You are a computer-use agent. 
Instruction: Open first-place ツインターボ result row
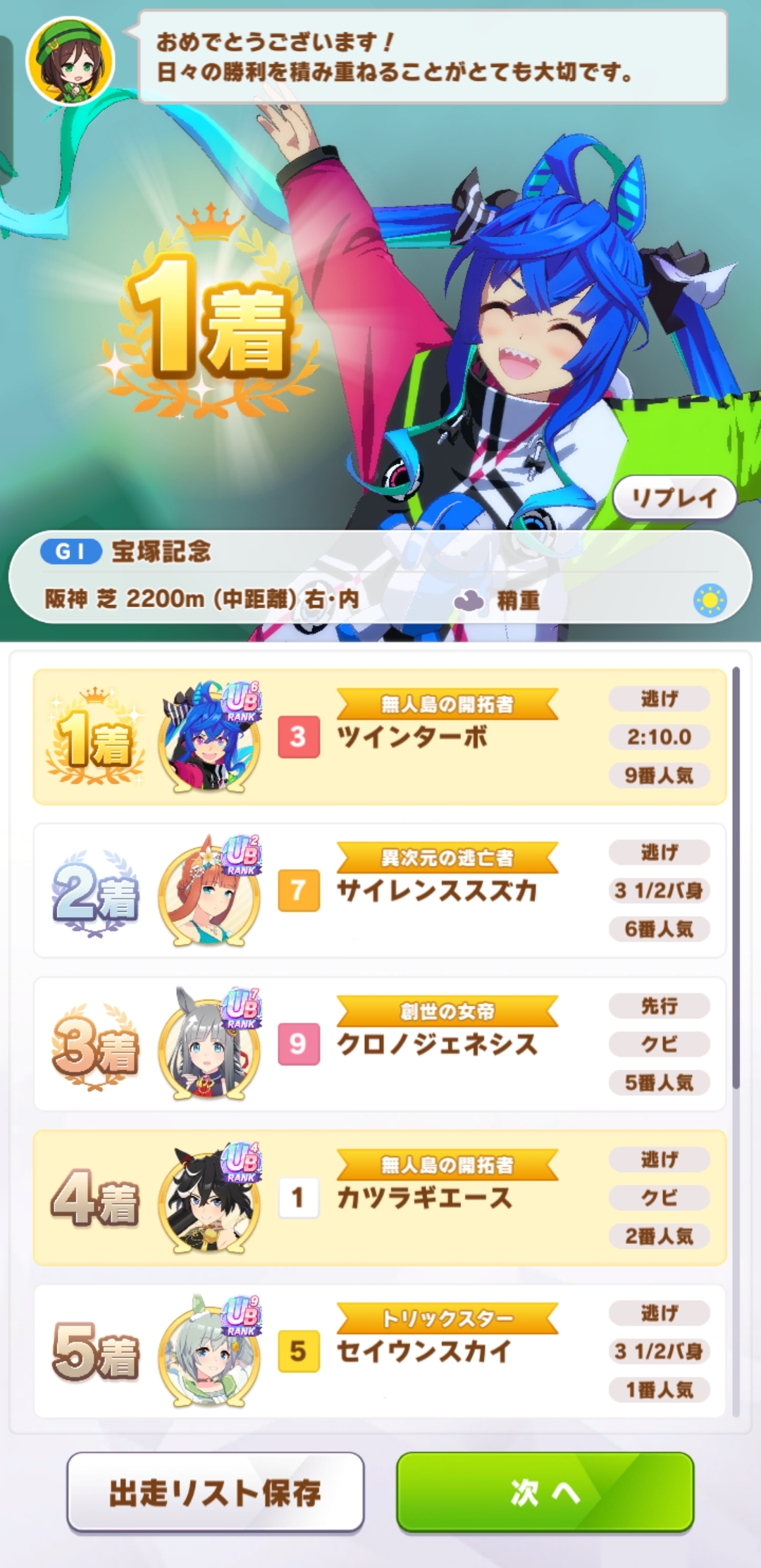pyautogui.click(x=380, y=737)
